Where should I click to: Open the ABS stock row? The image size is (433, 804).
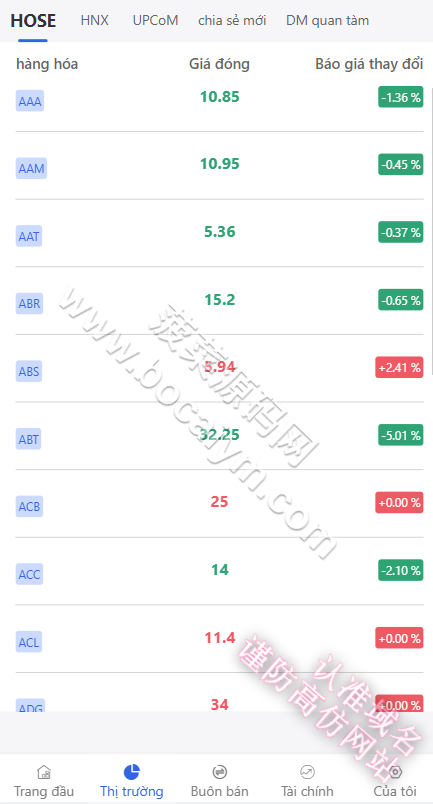pyautogui.click(x=220, y=369)
